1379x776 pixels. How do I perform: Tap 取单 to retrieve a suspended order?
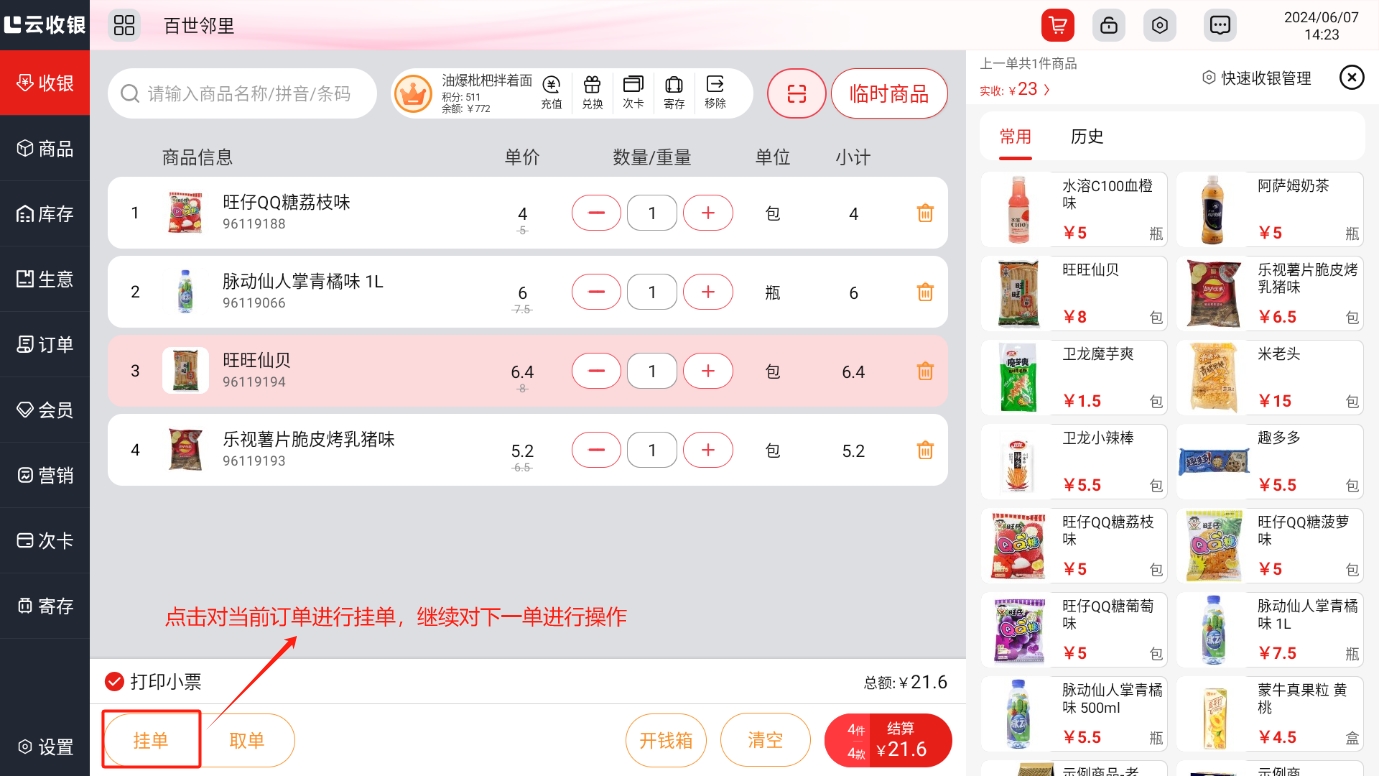[247, 740]
